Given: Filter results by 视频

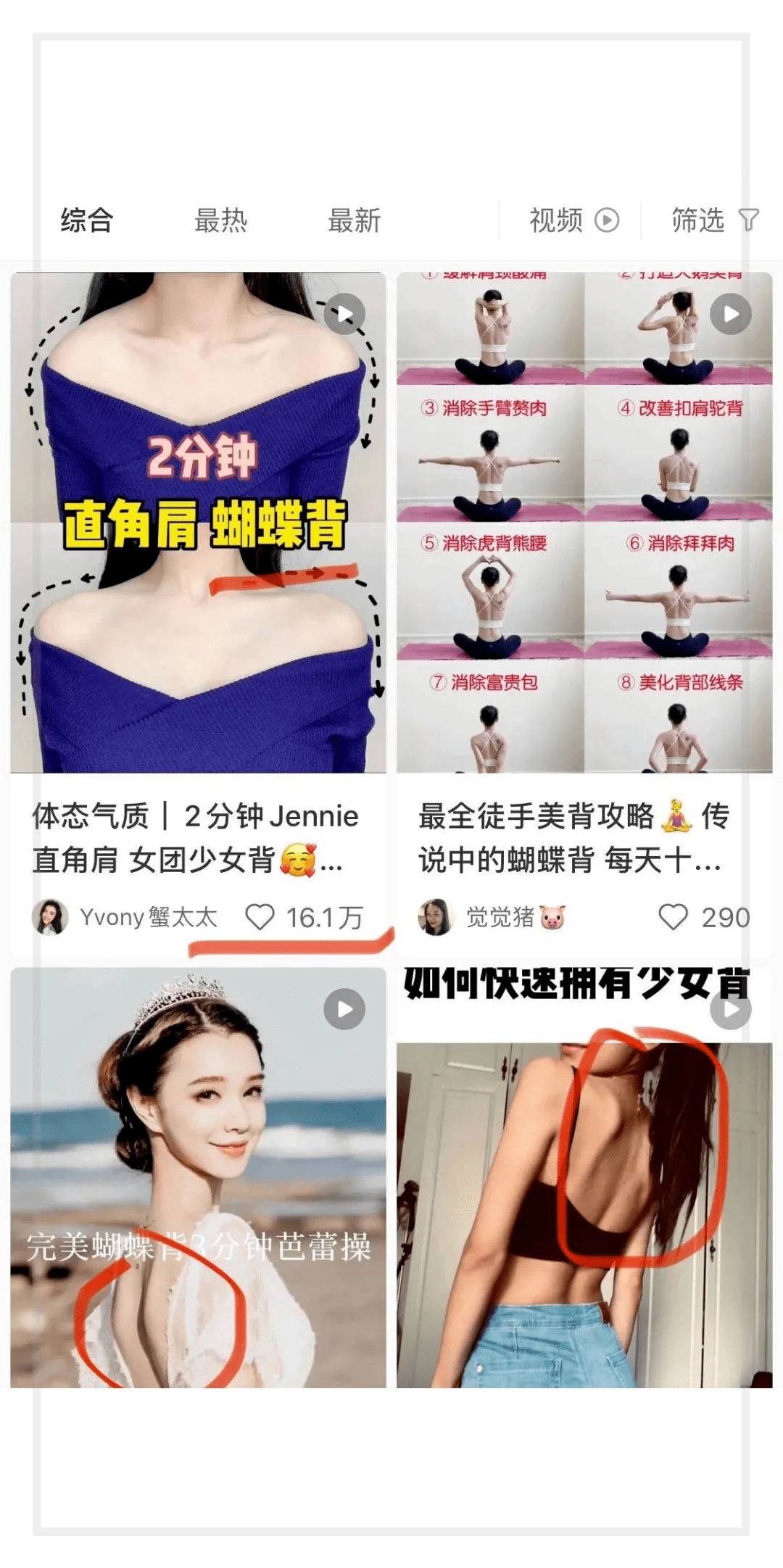Looking at the screenshot, I should [573, 220].
